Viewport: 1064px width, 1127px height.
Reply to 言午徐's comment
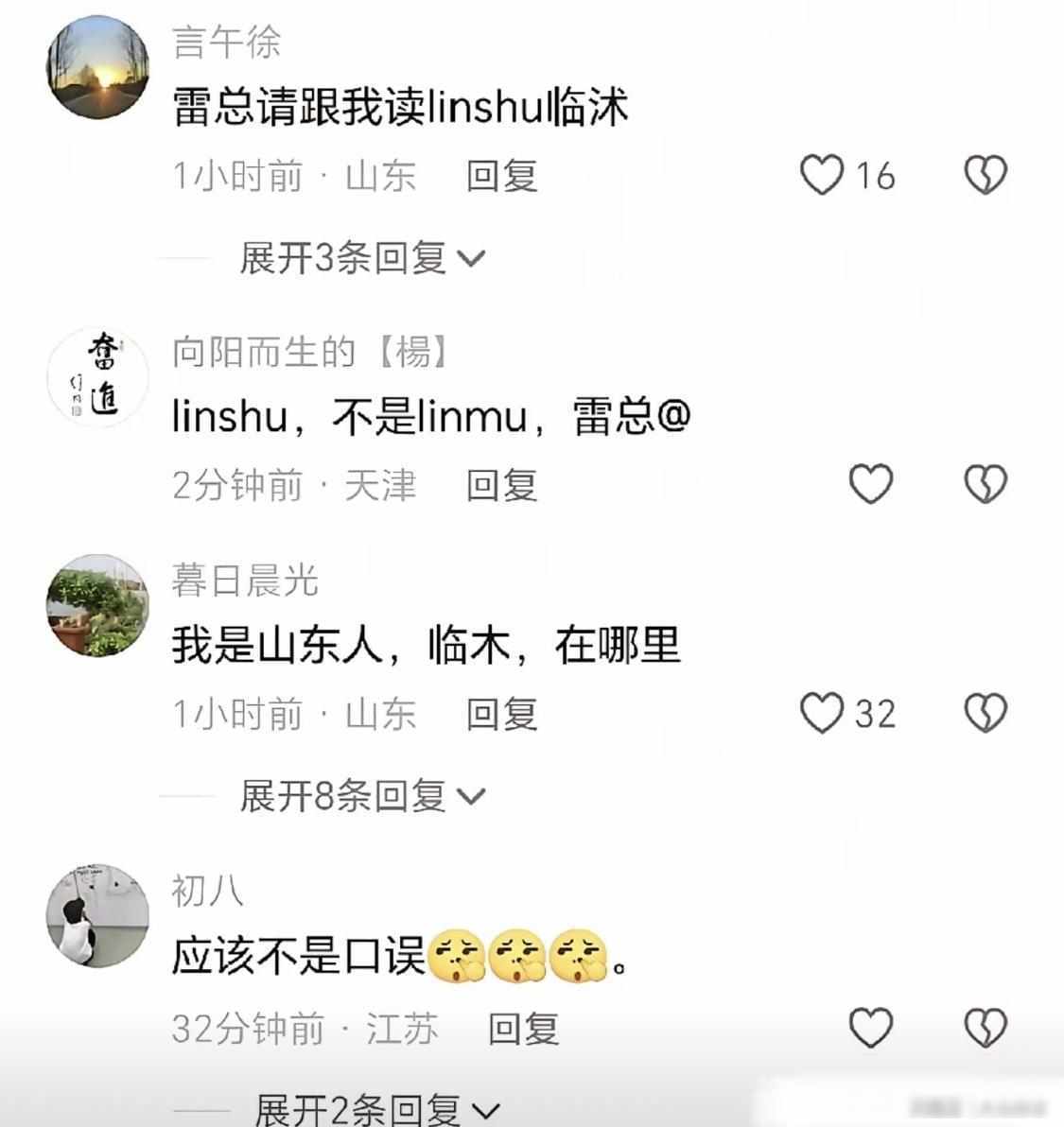(x=501, y=177)
